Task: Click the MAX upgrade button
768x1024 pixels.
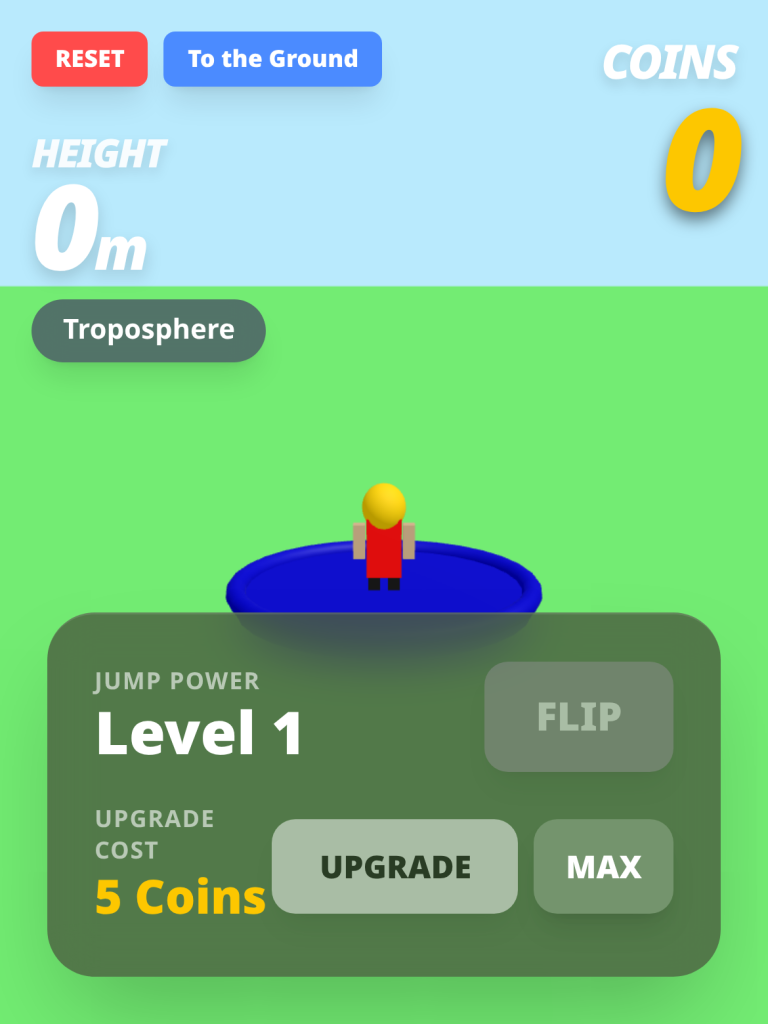Action: click(603, 867)
